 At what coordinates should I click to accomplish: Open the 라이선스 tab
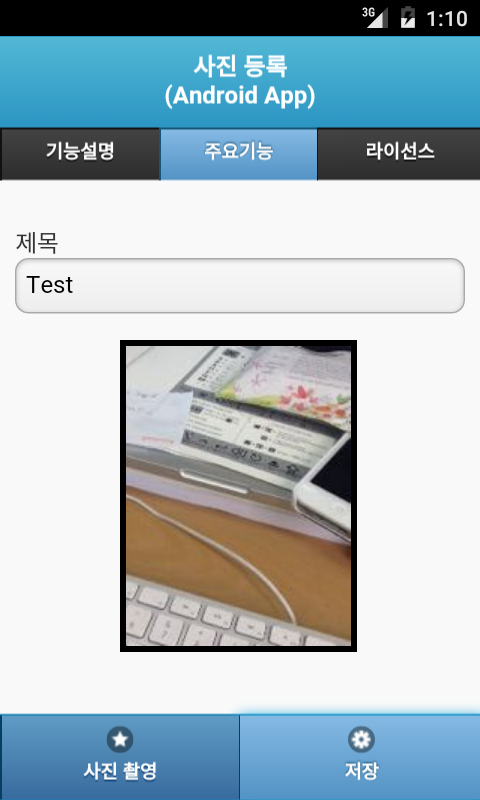click(x=399, y=154)
